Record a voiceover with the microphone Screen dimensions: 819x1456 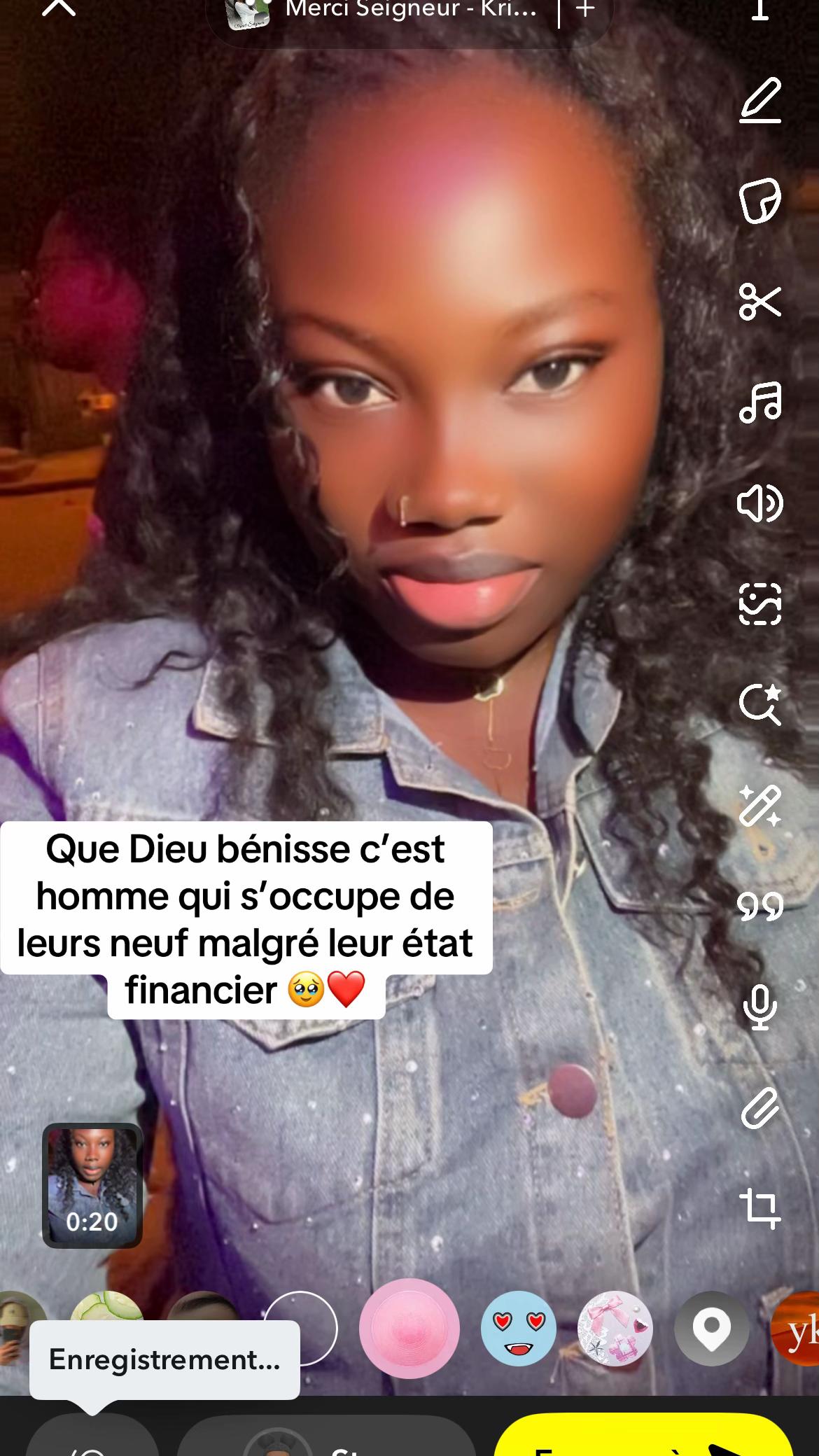760,1007
